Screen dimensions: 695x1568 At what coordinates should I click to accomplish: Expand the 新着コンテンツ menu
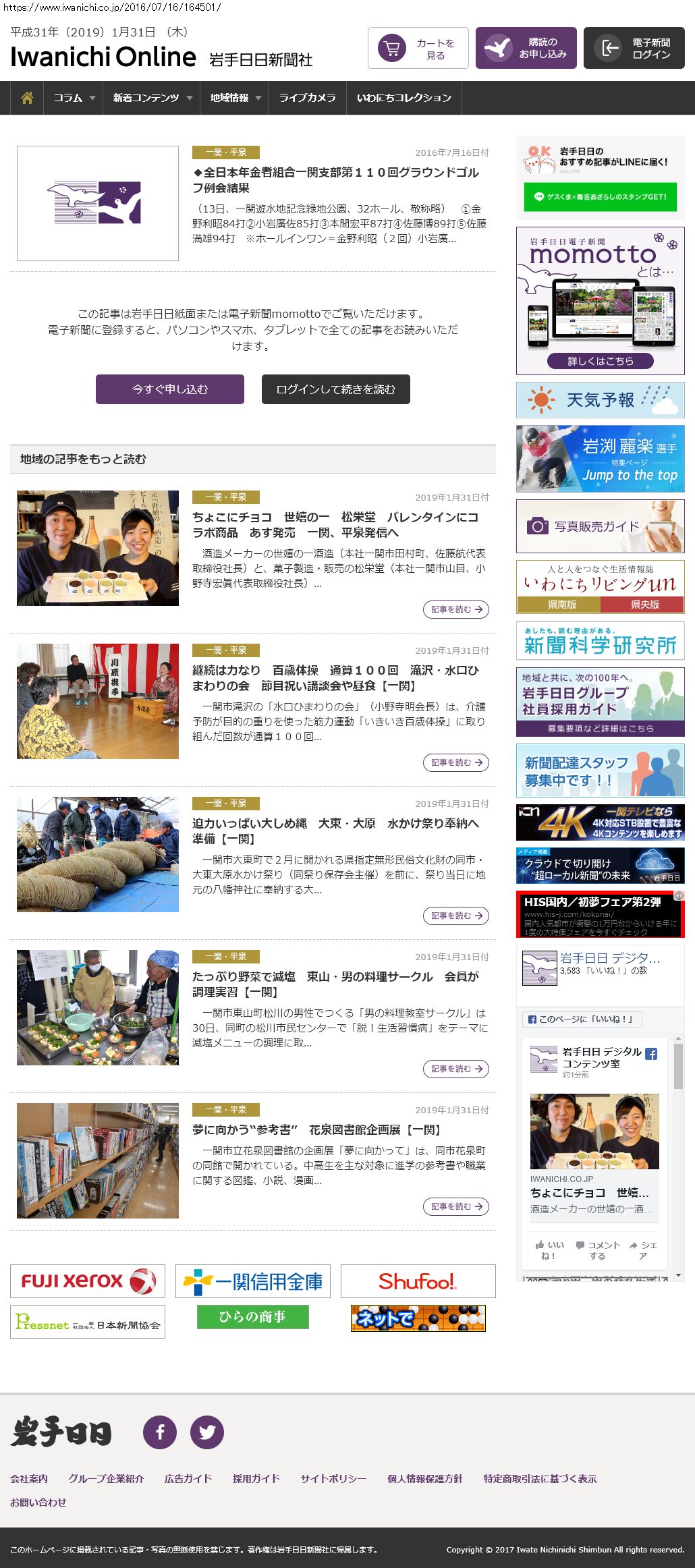(x=152, y=98)
